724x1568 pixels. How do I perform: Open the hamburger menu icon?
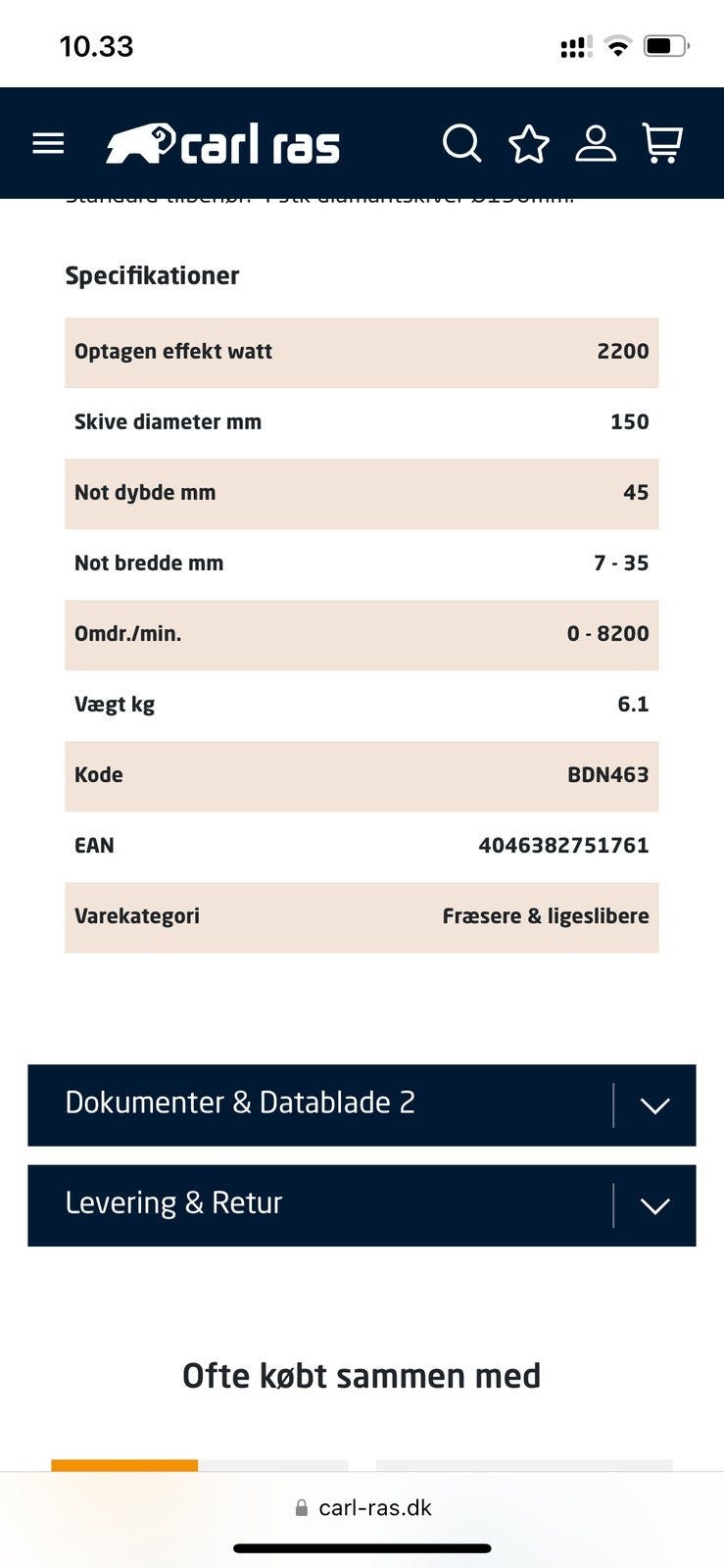[48, 143]
